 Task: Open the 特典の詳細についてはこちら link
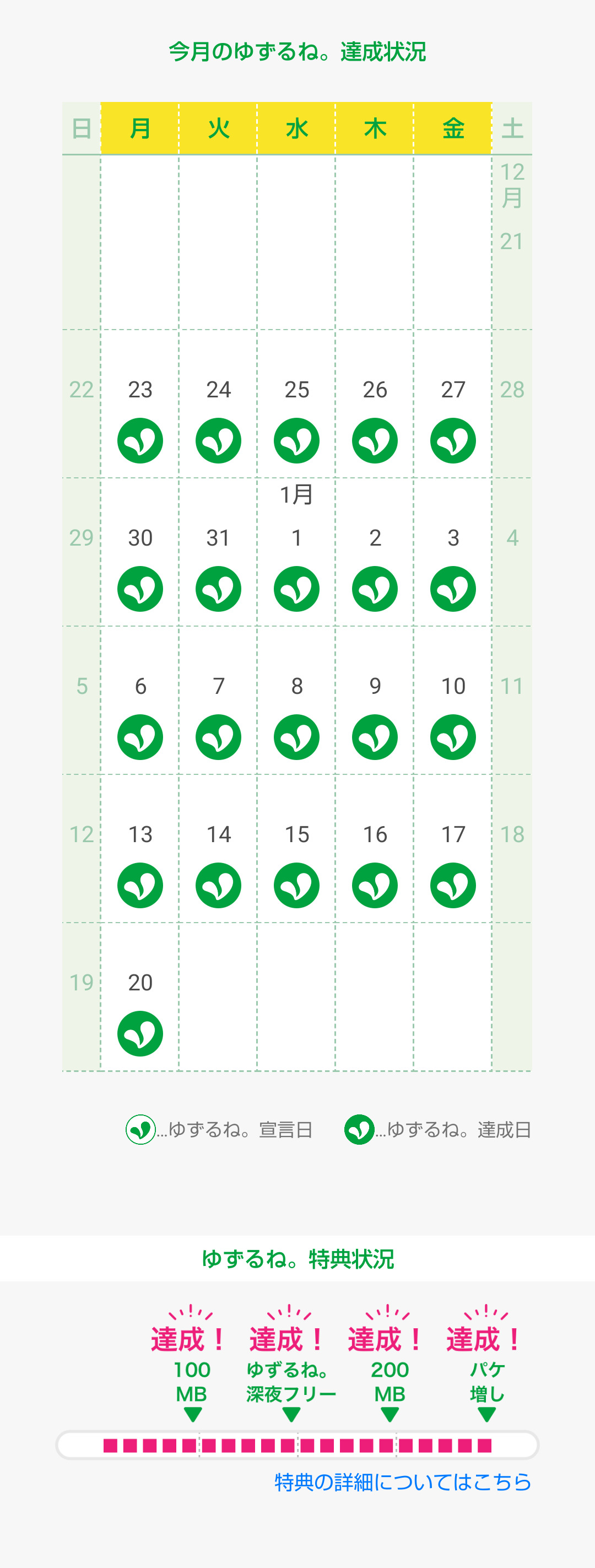tap(403, 1481)
